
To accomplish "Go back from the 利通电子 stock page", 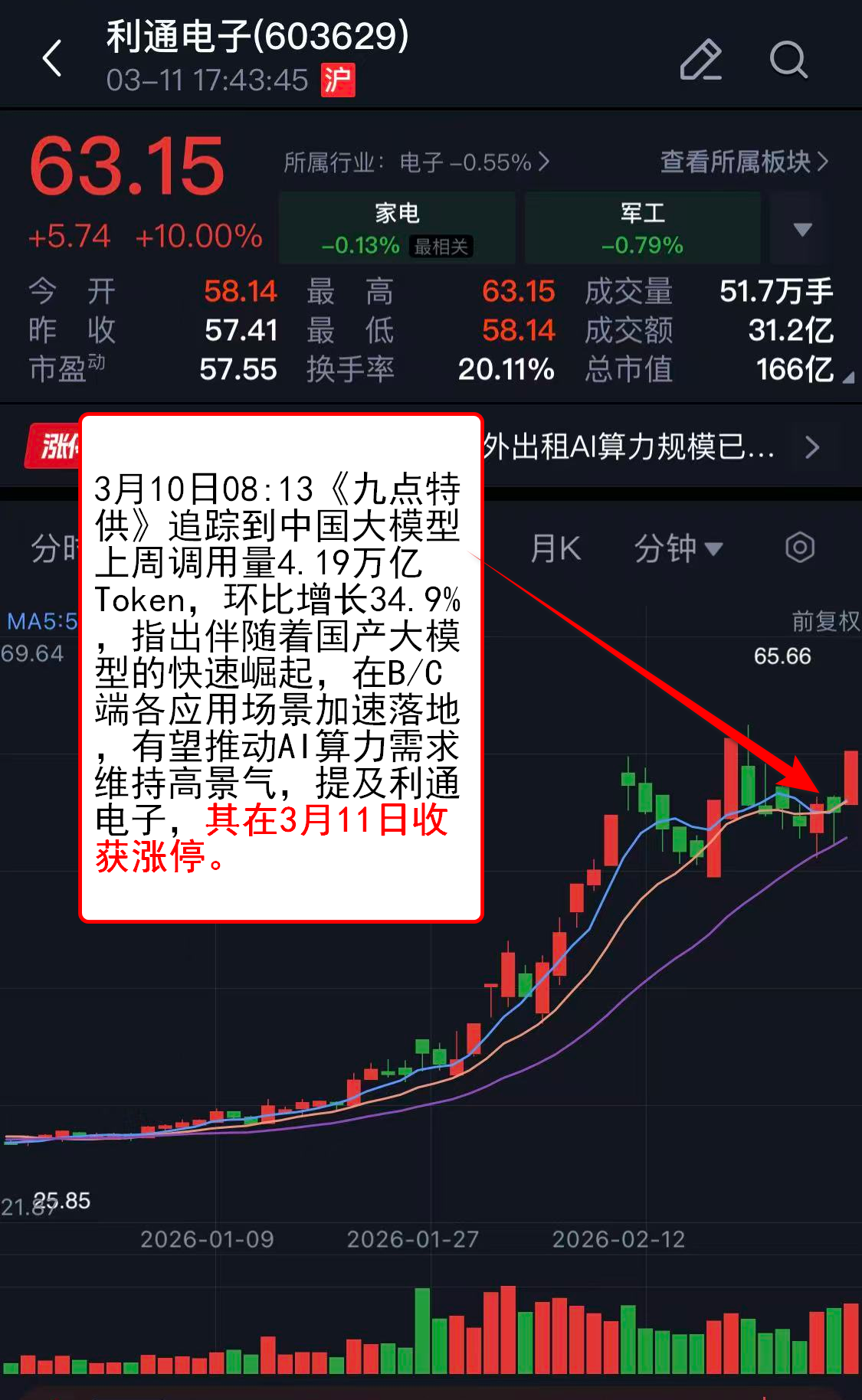I will click(x=52, y=59).
